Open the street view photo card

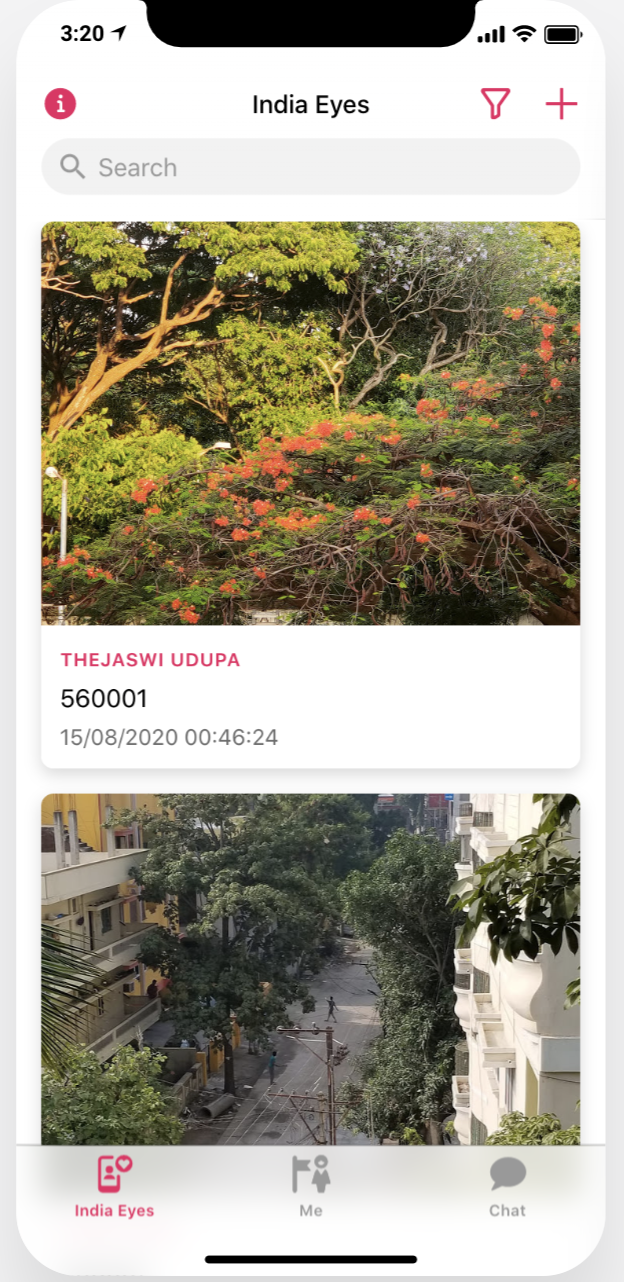[310, 968]
